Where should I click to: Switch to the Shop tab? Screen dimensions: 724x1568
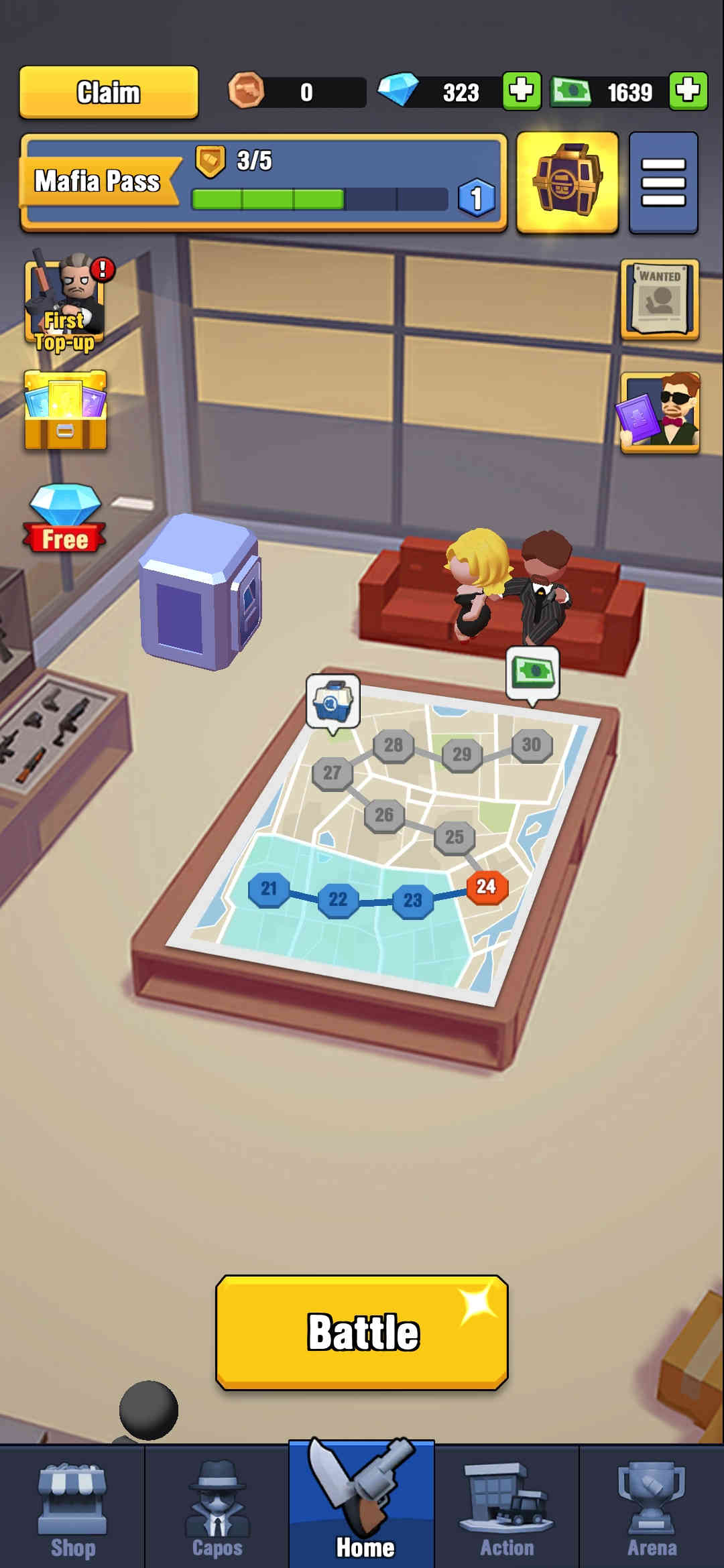72,1508
